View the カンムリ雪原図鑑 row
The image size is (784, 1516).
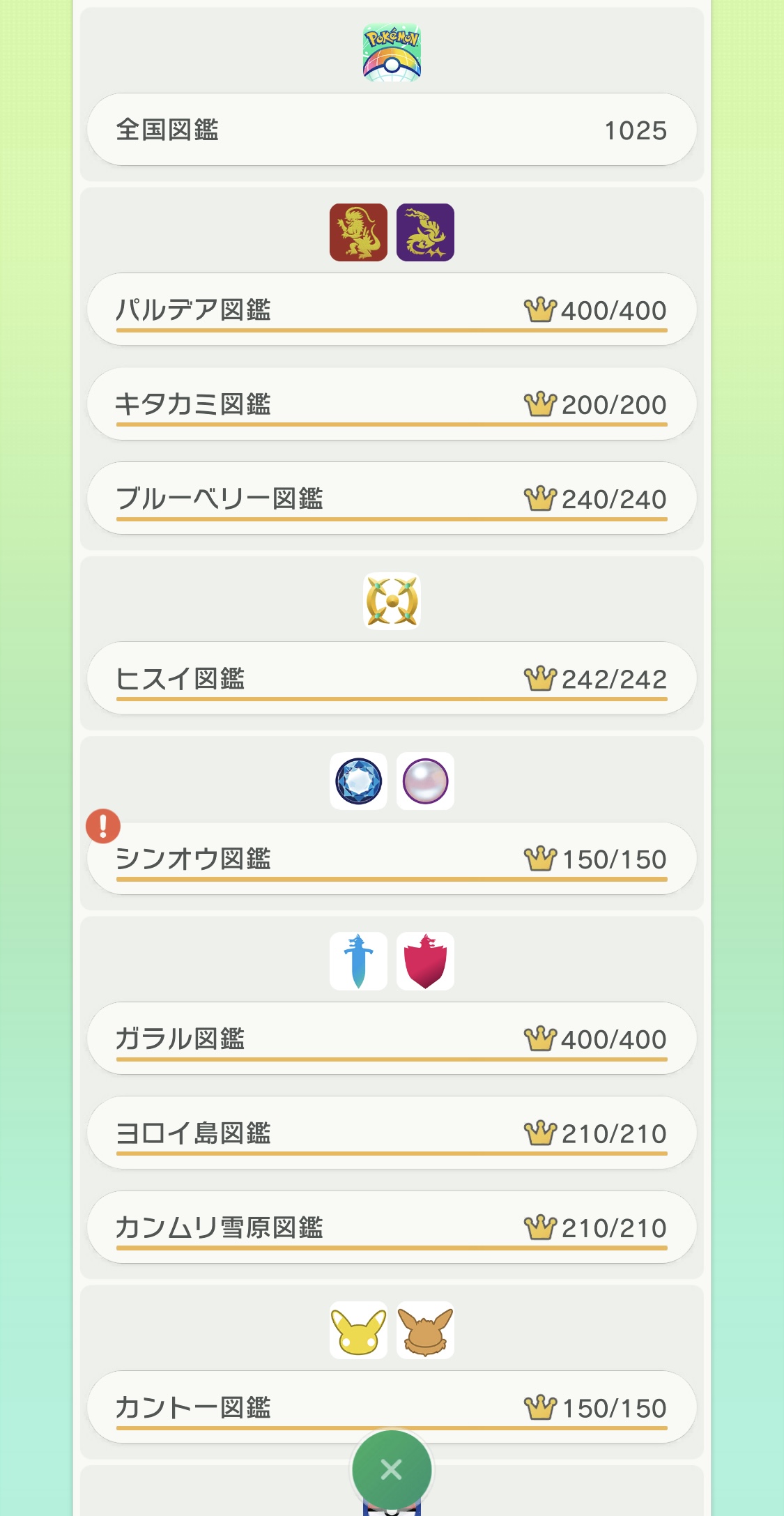(x=392, y=1227)
